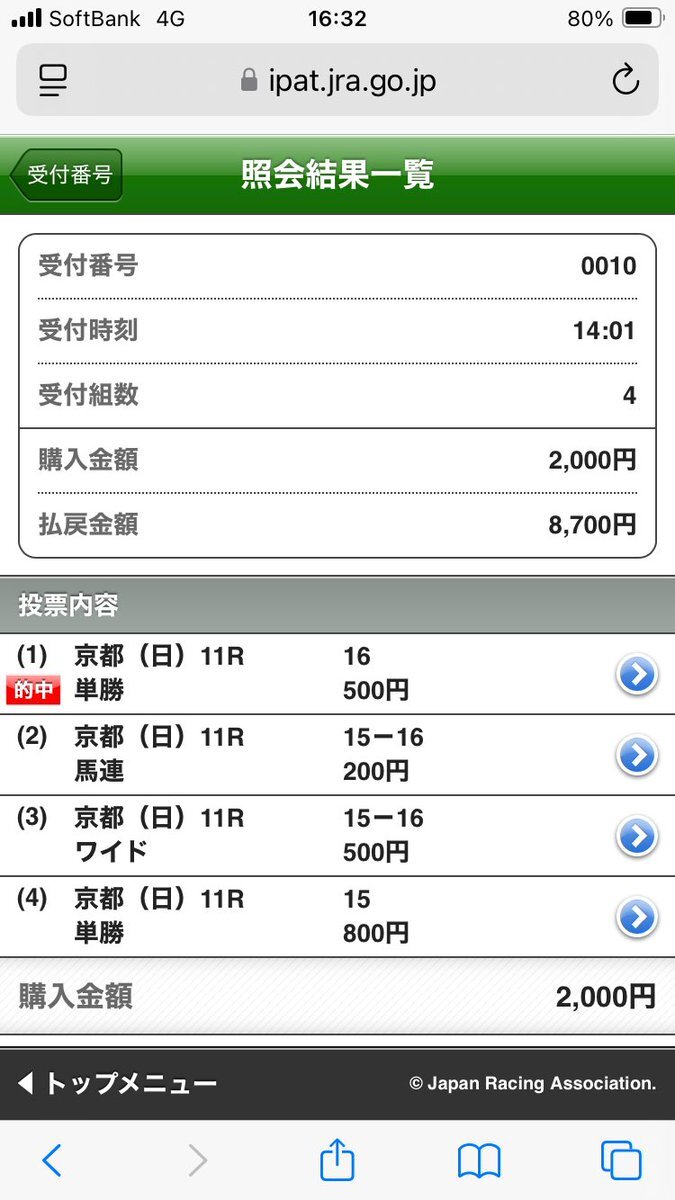The height and width of the screenshot is (1200, 675).
Task: Open Safari page settings menu icon
Action: 52,80
